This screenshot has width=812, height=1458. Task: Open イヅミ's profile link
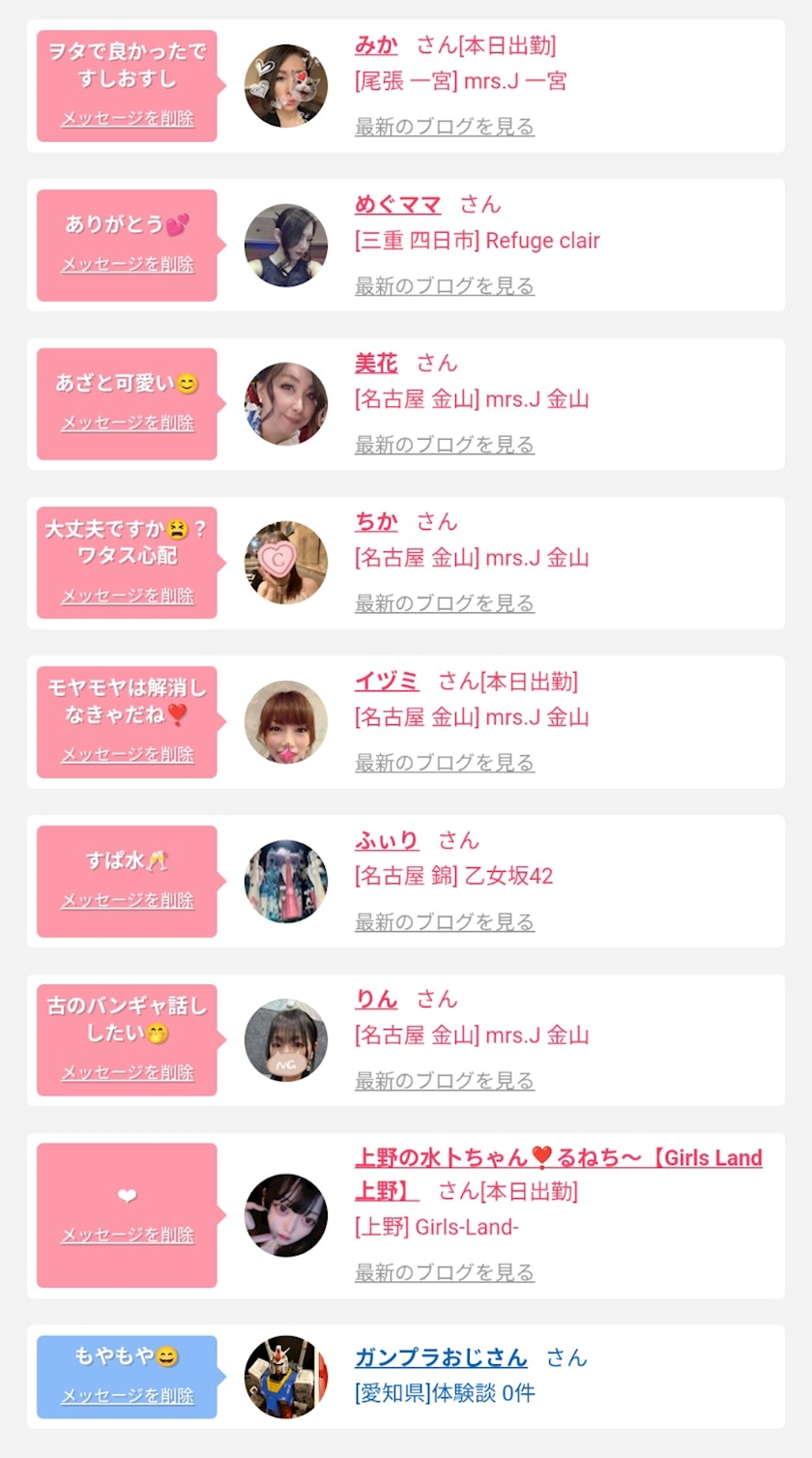387,682
